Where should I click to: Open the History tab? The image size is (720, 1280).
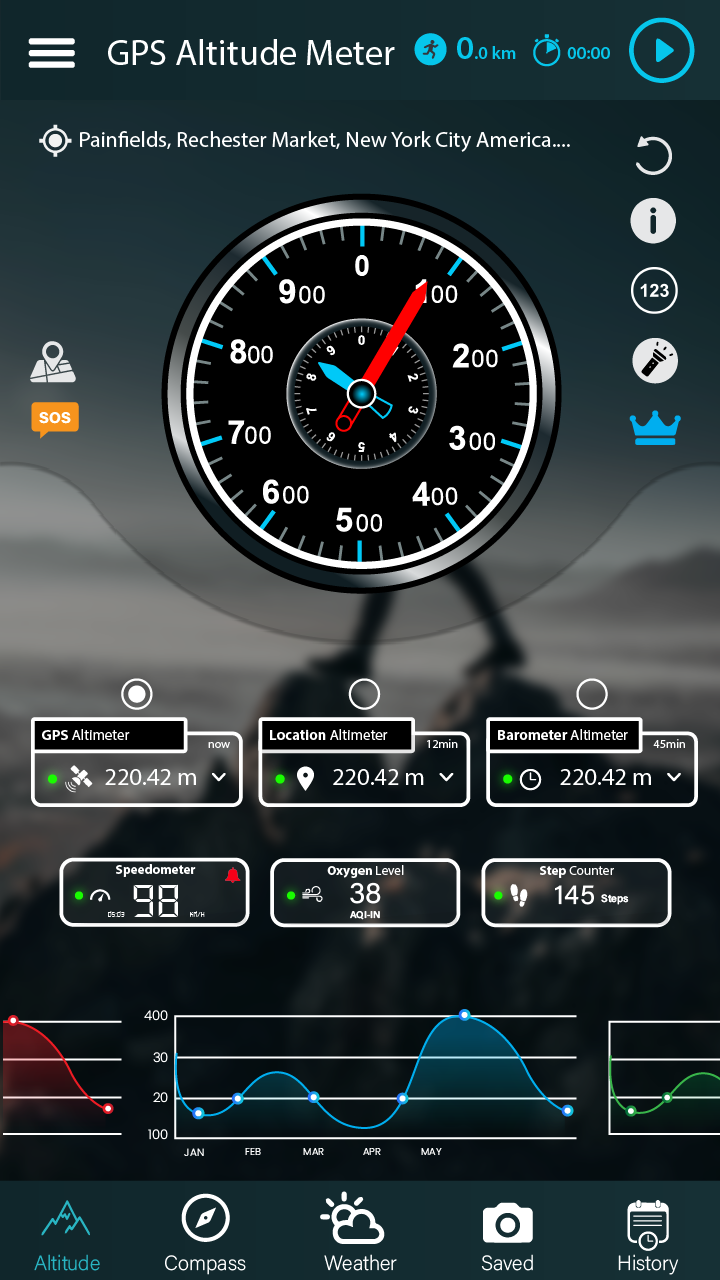coord(647,1234)
